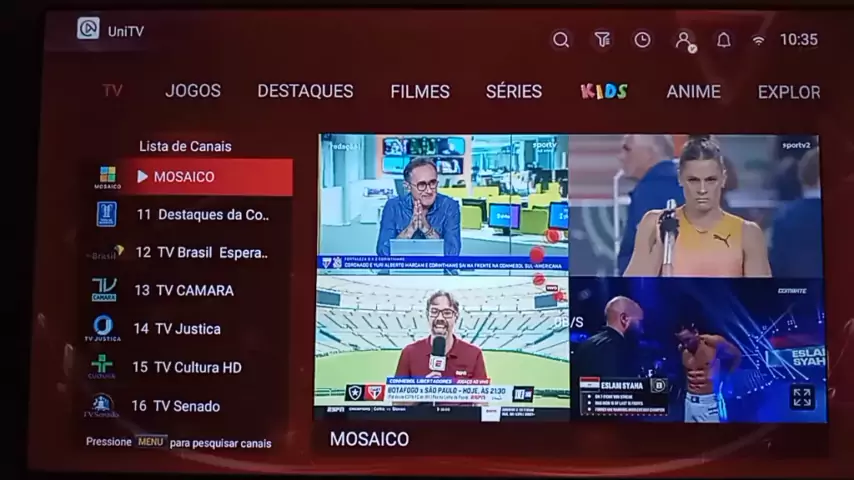Switch to the FILMES tab
The width and height of the screenshot is (854, 480).
point(420,91)
